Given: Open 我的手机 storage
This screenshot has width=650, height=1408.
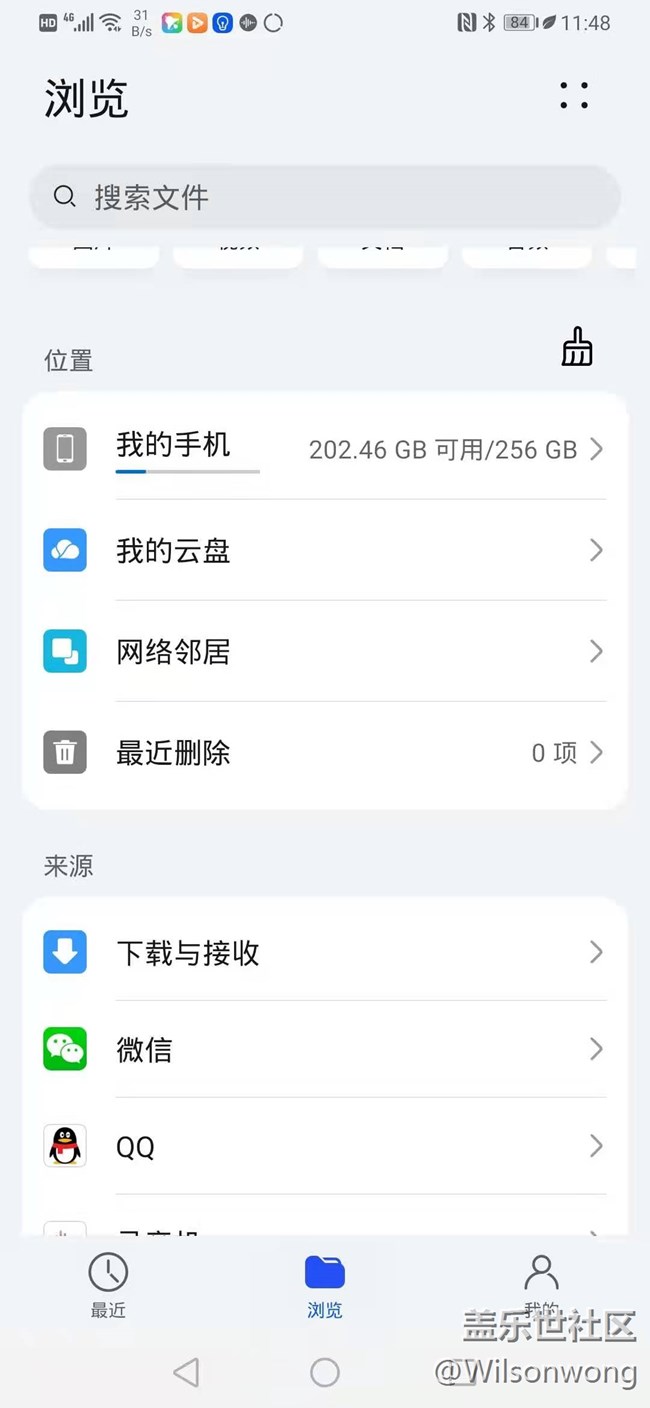Looking at the screenshot, I should click(325, 449).
